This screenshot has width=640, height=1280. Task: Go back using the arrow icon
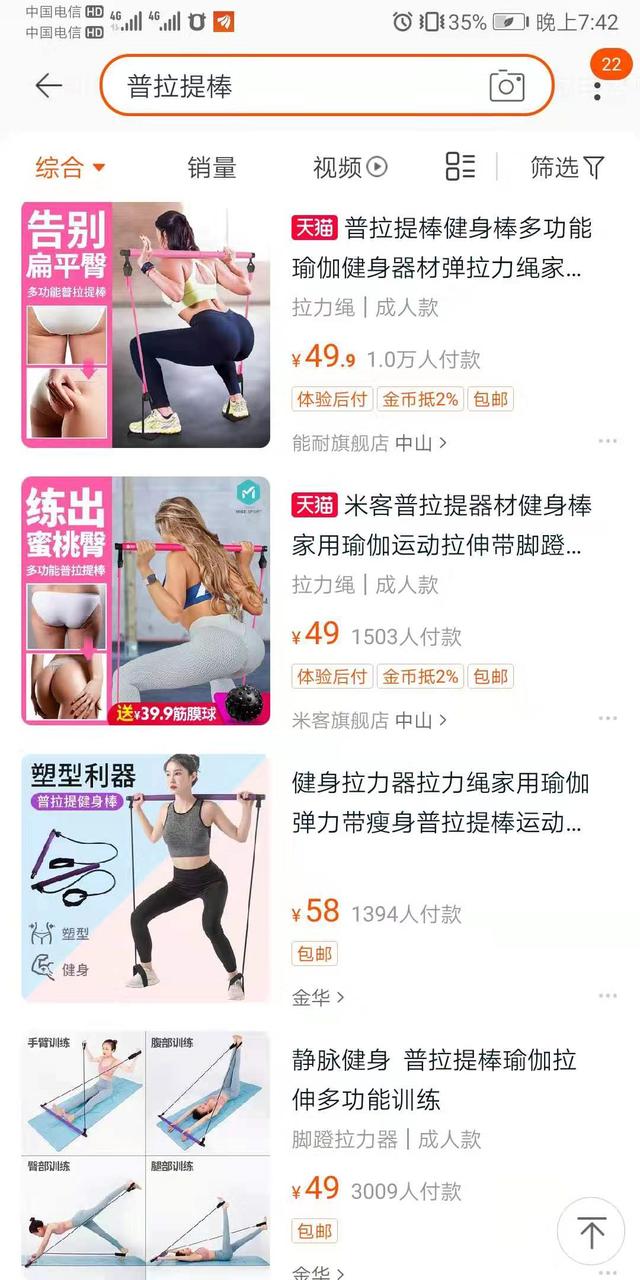[x=48, y=86]
